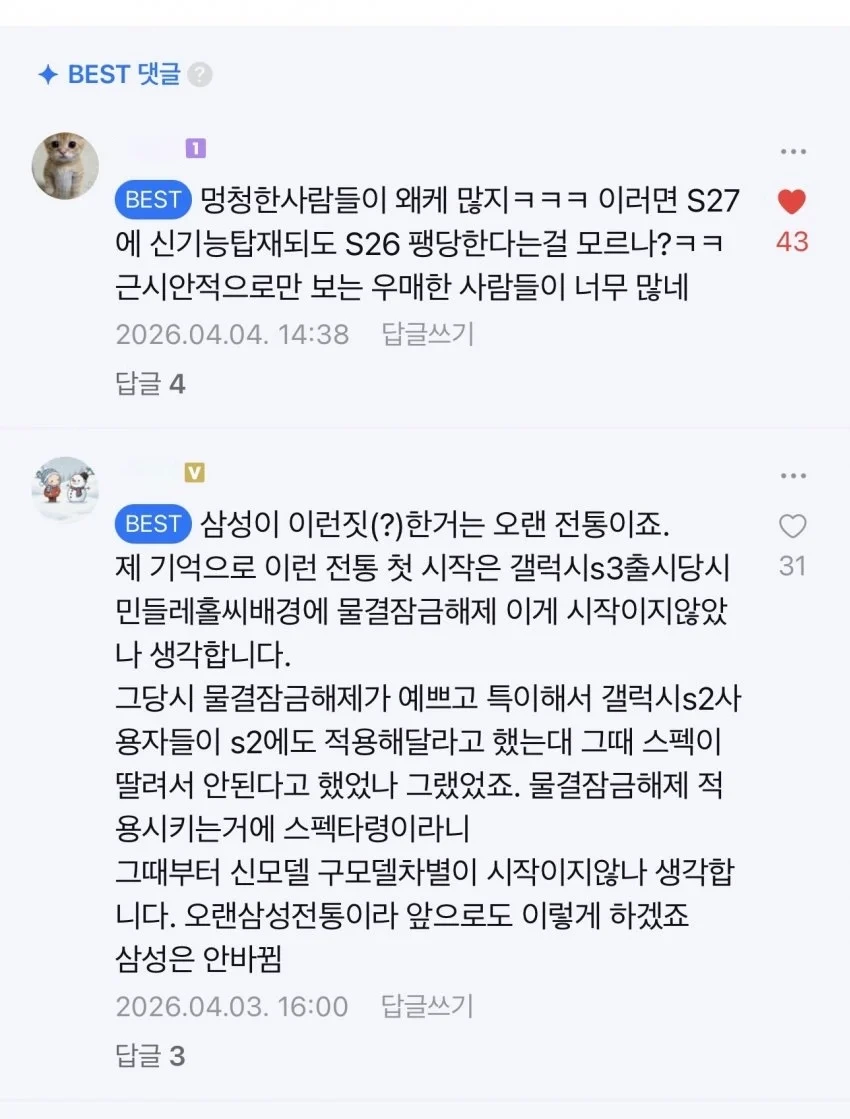Screen dimensions: 850x1119
Task: Unlike the S27 comment with 43 hearts
Action: click(792, 202)
